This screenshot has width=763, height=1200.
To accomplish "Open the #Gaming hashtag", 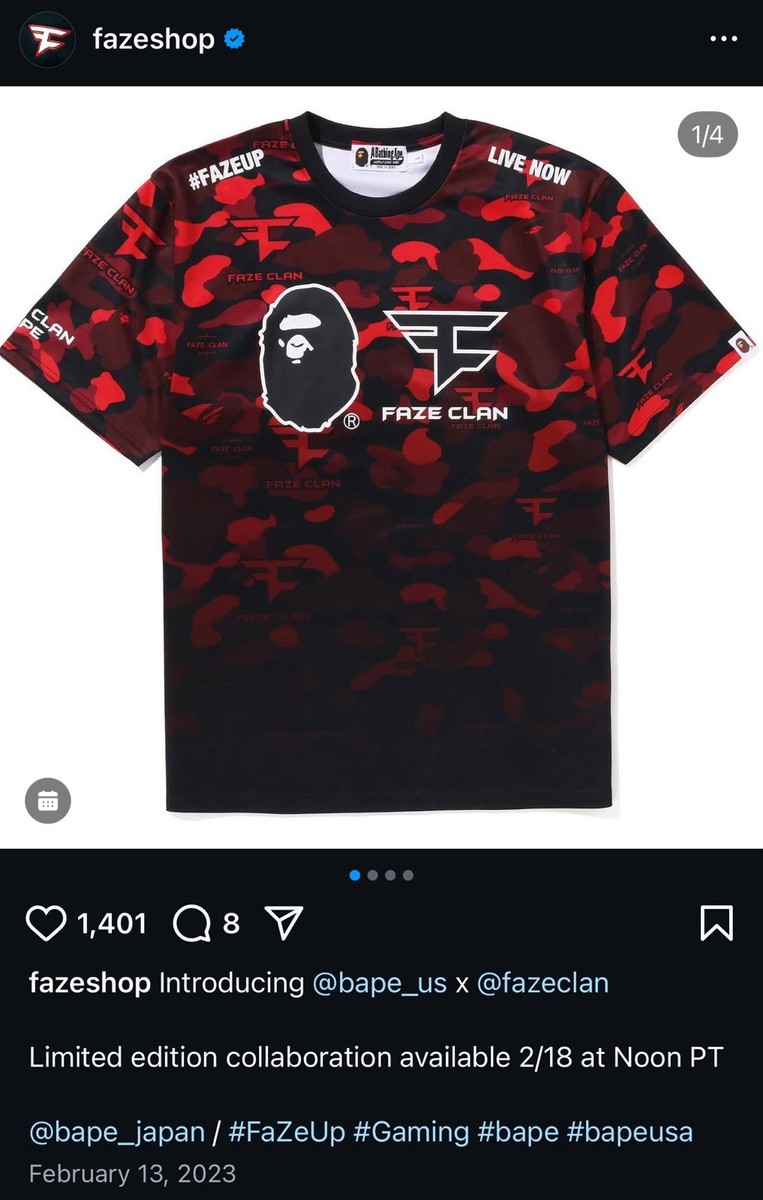I will pyautogui.click(x=411, y=1132).
